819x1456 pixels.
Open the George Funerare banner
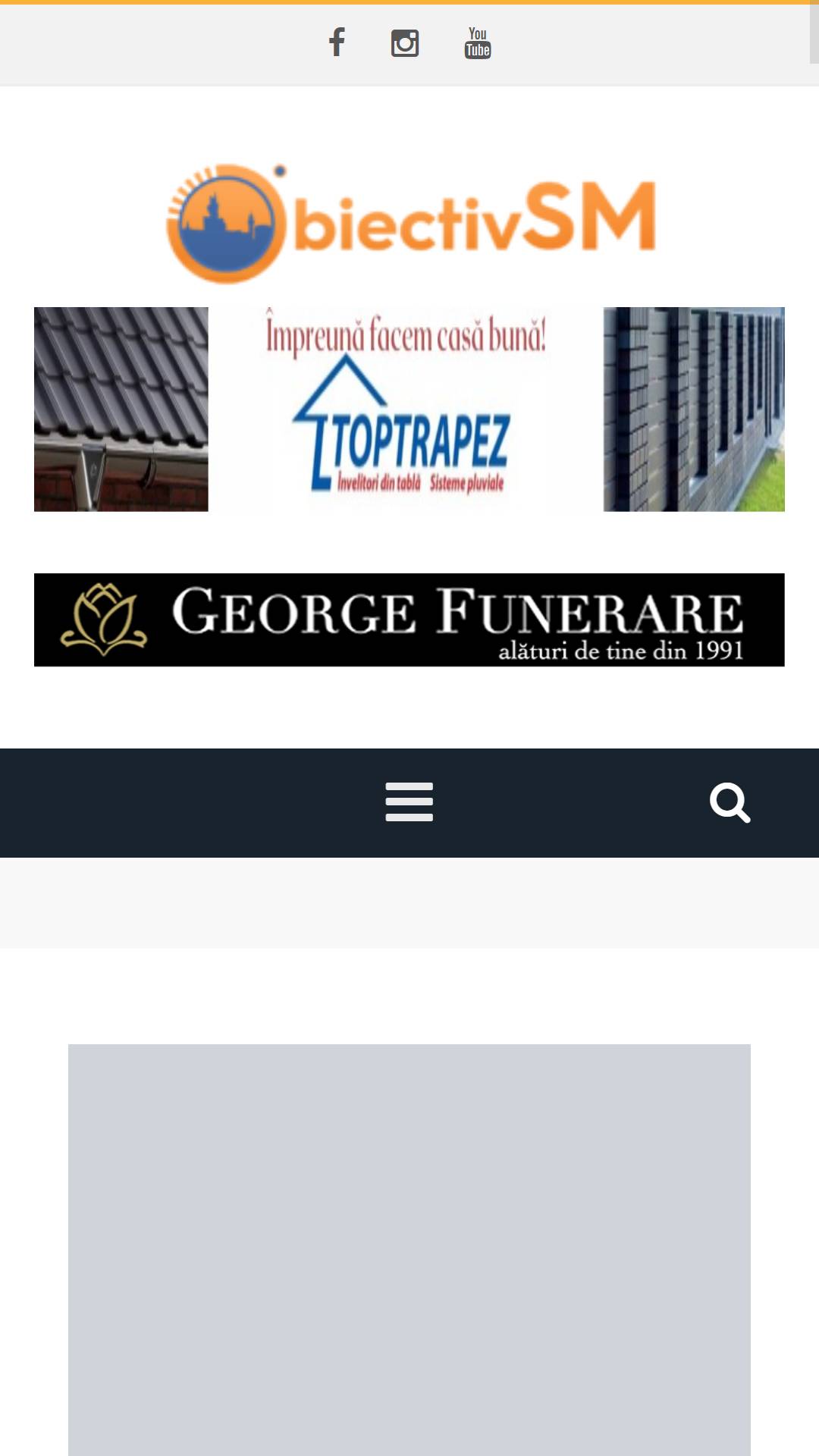point(409,620)
